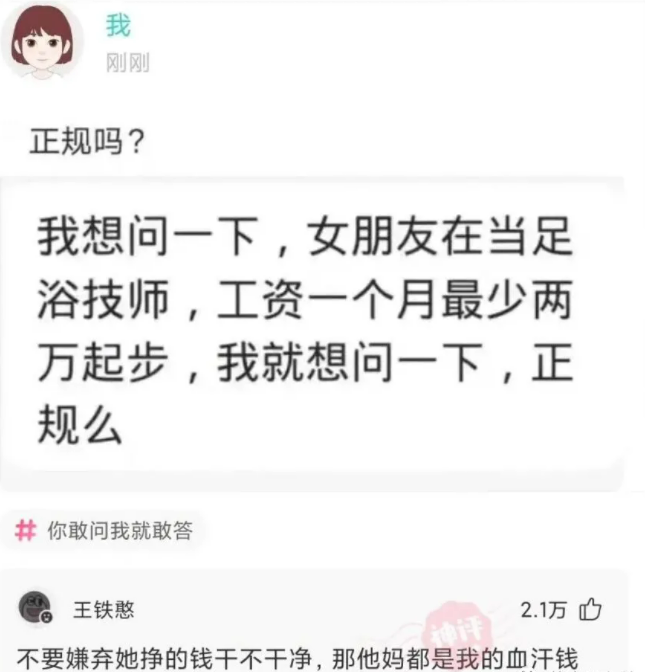View 王铁憨's profile avatar
The image size is (645, 672).
(35, 608)
